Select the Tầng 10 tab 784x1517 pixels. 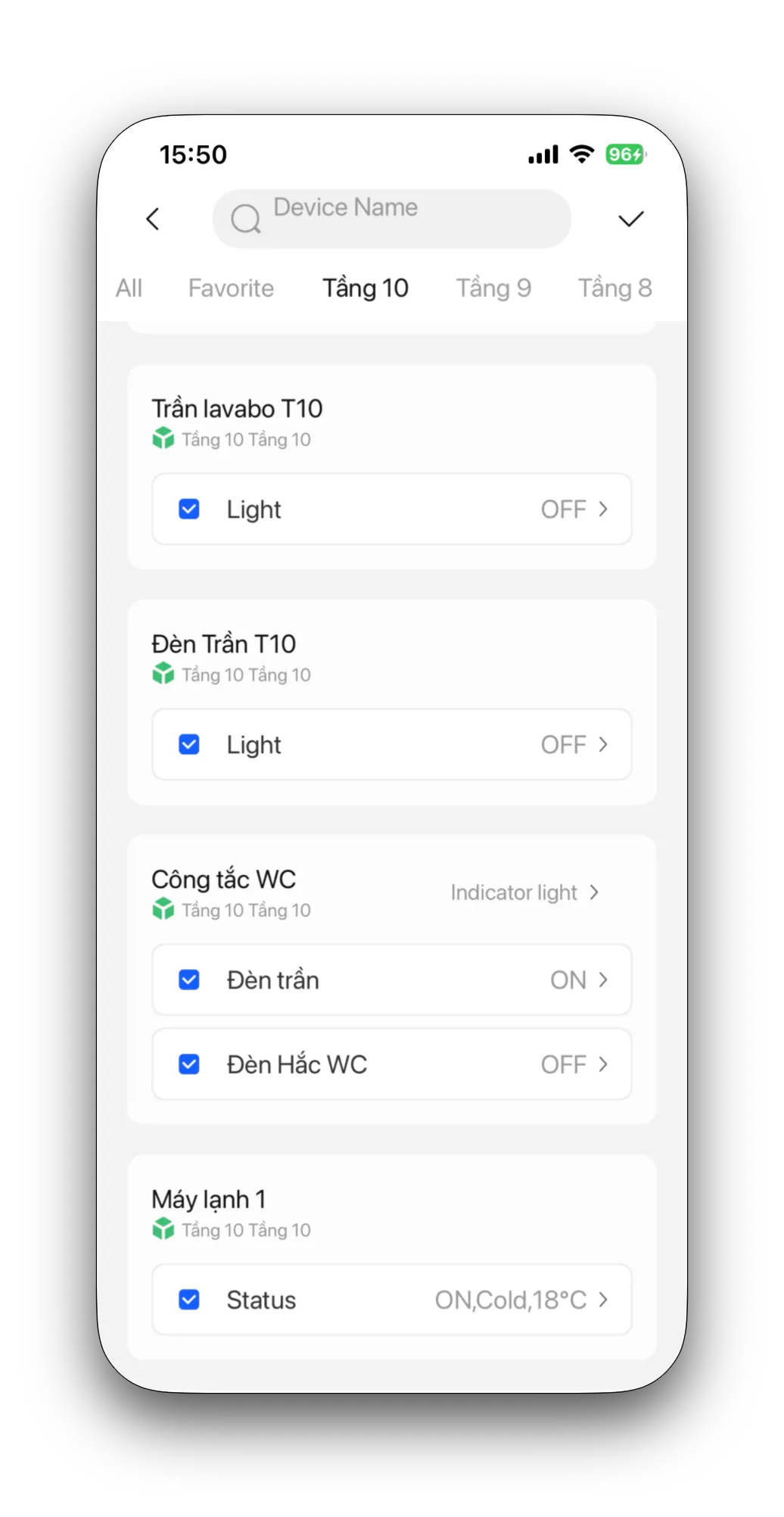[366, 288]
